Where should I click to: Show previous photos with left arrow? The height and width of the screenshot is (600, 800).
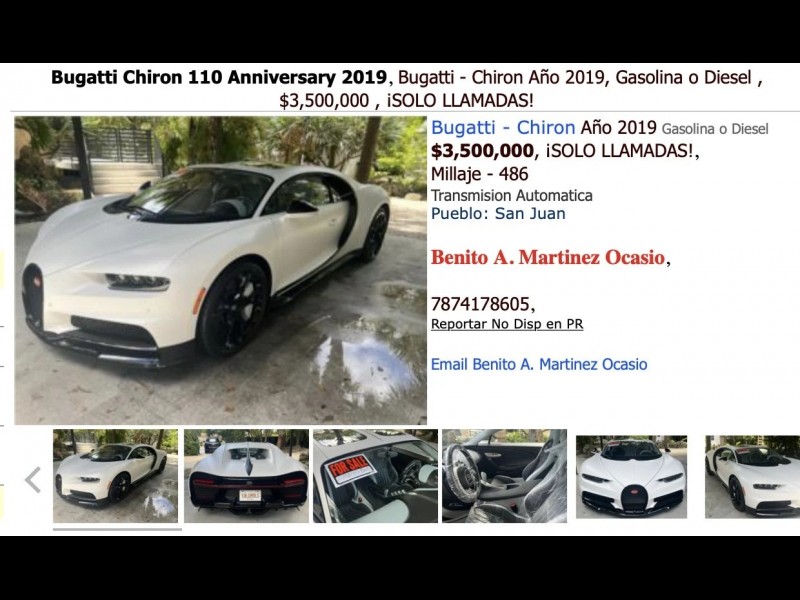tap(33, 479)
